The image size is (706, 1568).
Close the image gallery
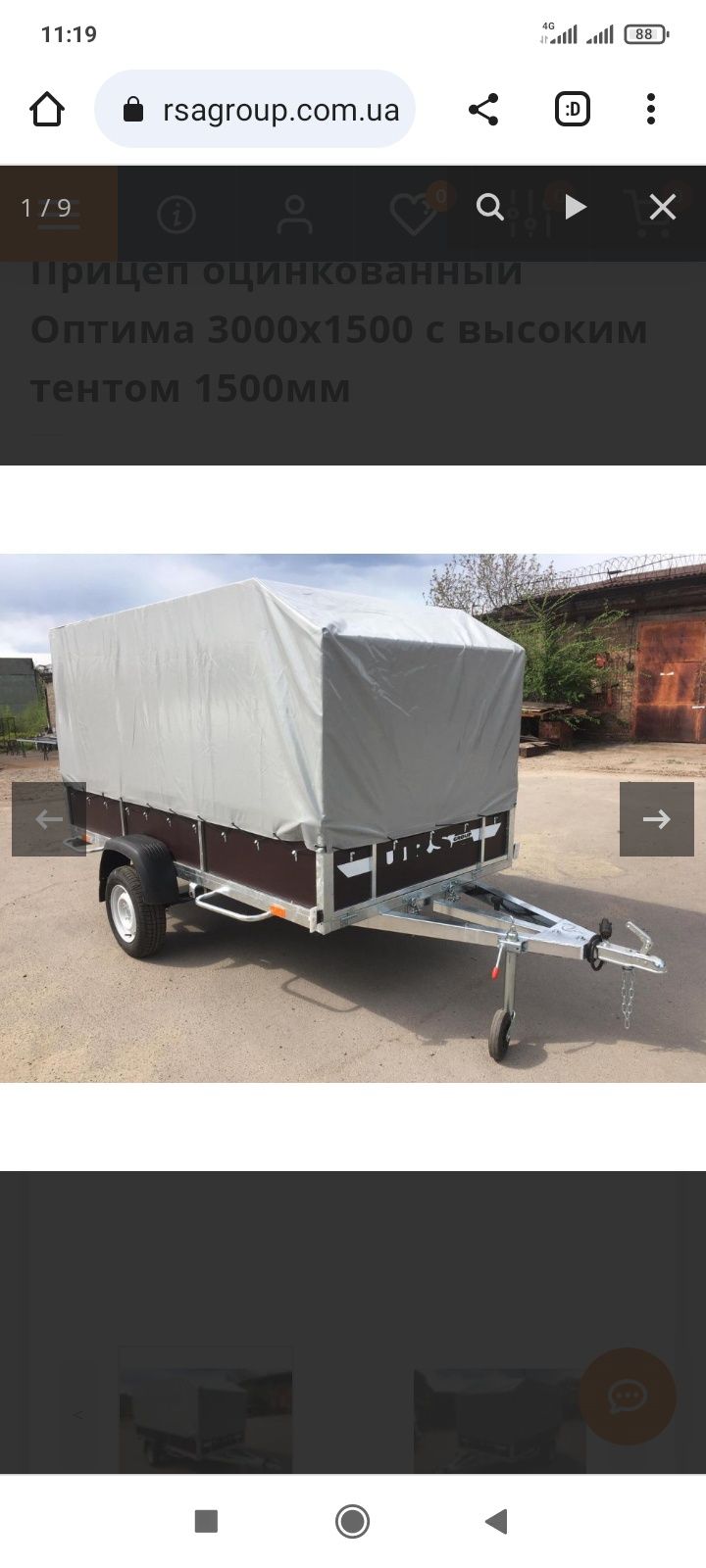tap(663, 207)
